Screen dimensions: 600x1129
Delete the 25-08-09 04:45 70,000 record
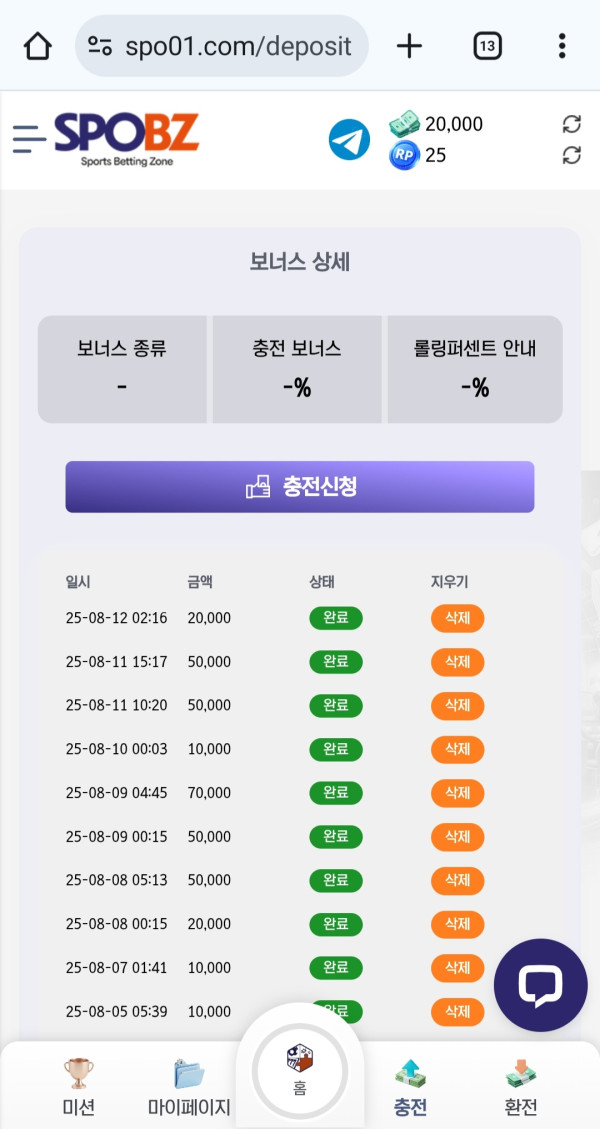tap(457, 793)
